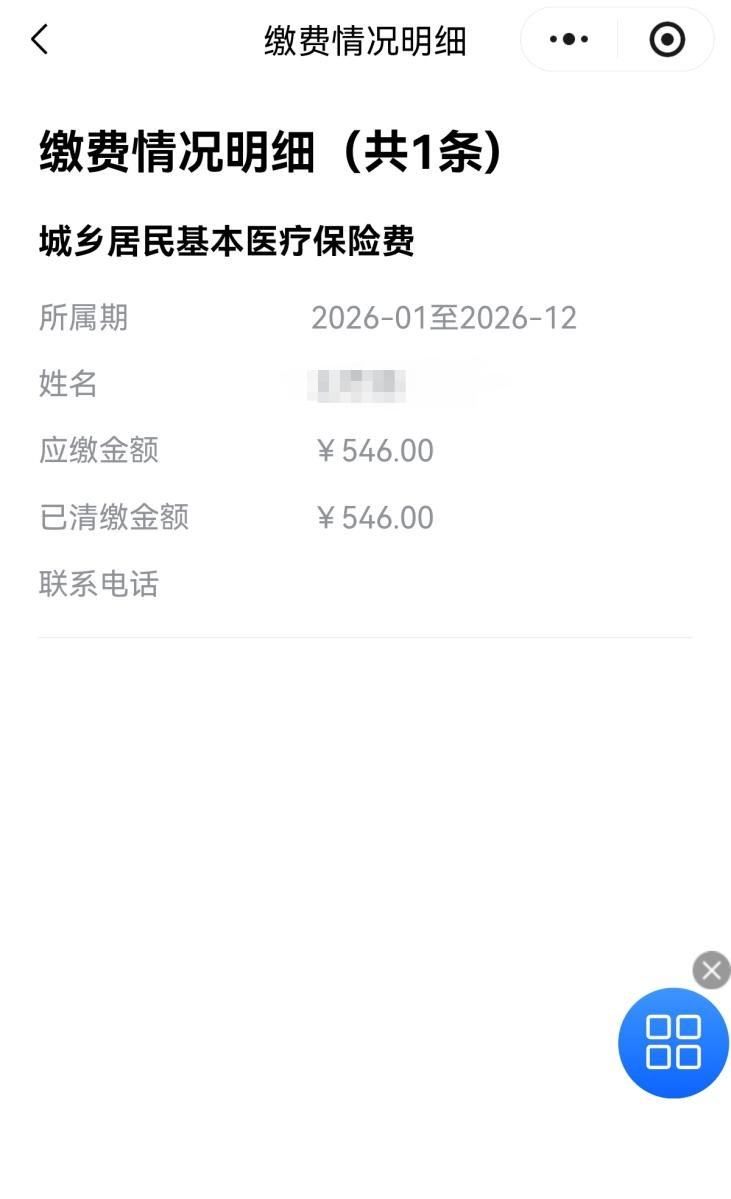
Task: Dismiss the floating widget via its X icon
Action: tap(710, 970)
